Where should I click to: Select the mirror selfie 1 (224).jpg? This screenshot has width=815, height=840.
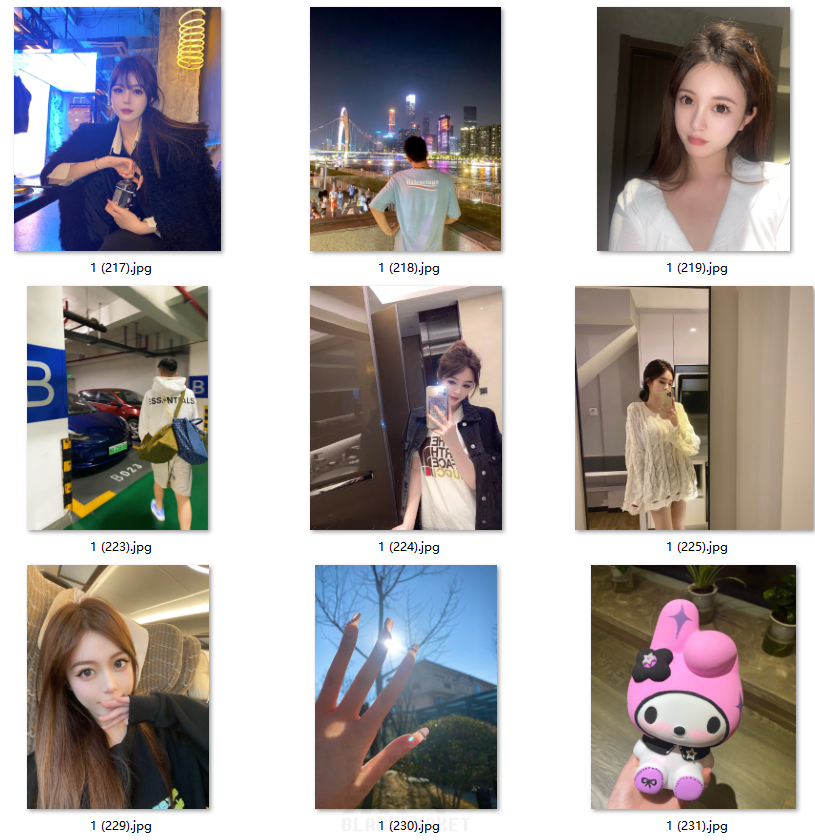[405, 408]
